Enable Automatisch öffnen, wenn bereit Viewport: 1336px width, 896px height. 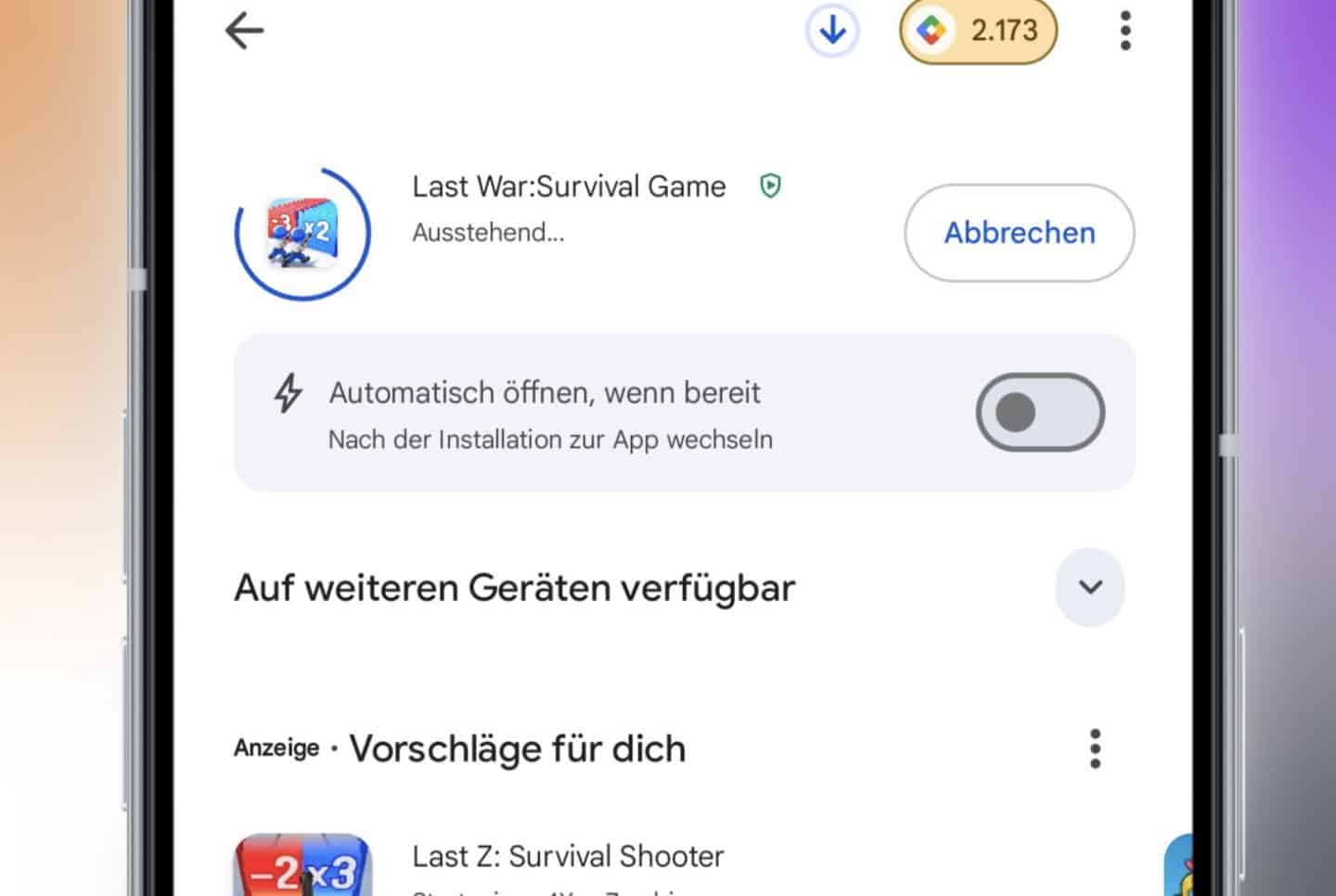click(1039, 413)
